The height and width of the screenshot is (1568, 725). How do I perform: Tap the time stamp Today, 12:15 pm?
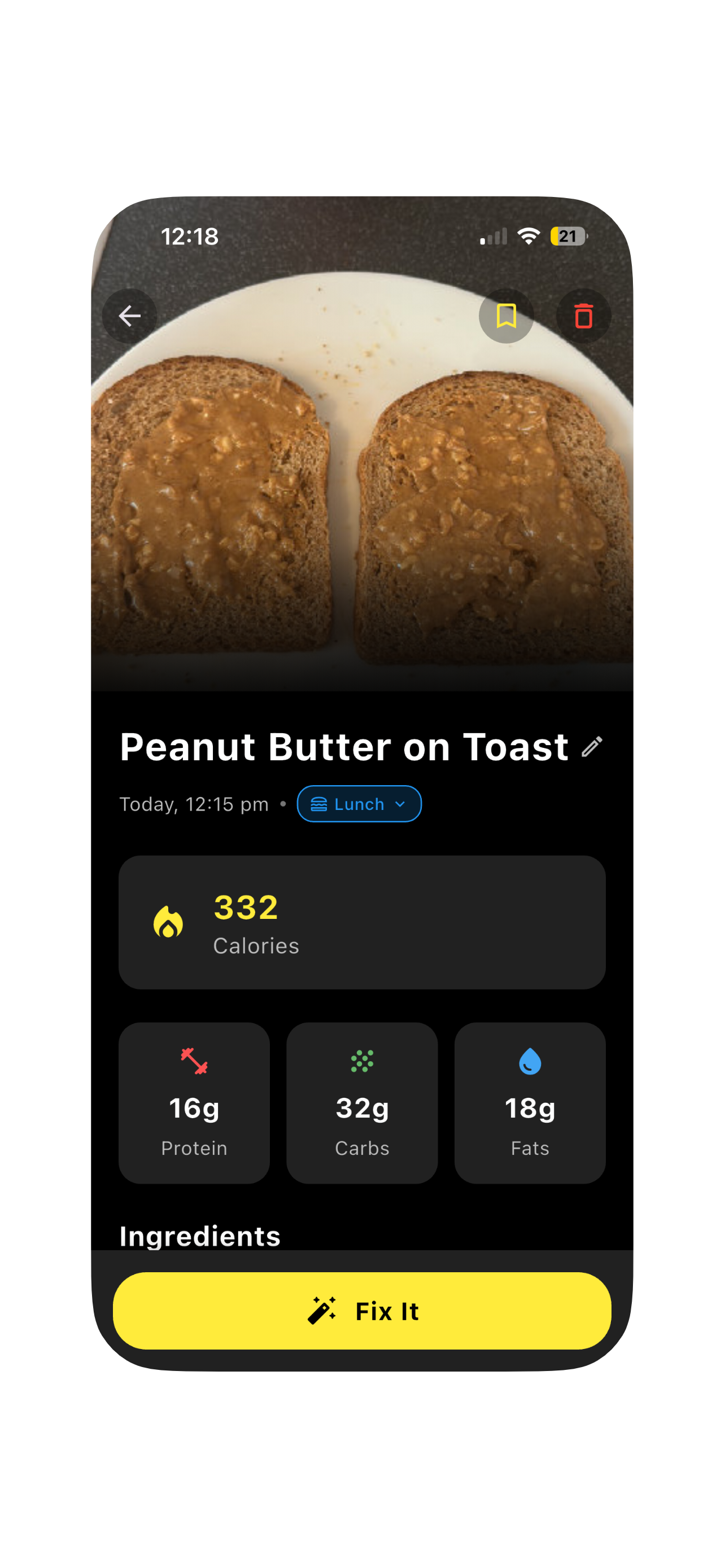tap(194, 804)
